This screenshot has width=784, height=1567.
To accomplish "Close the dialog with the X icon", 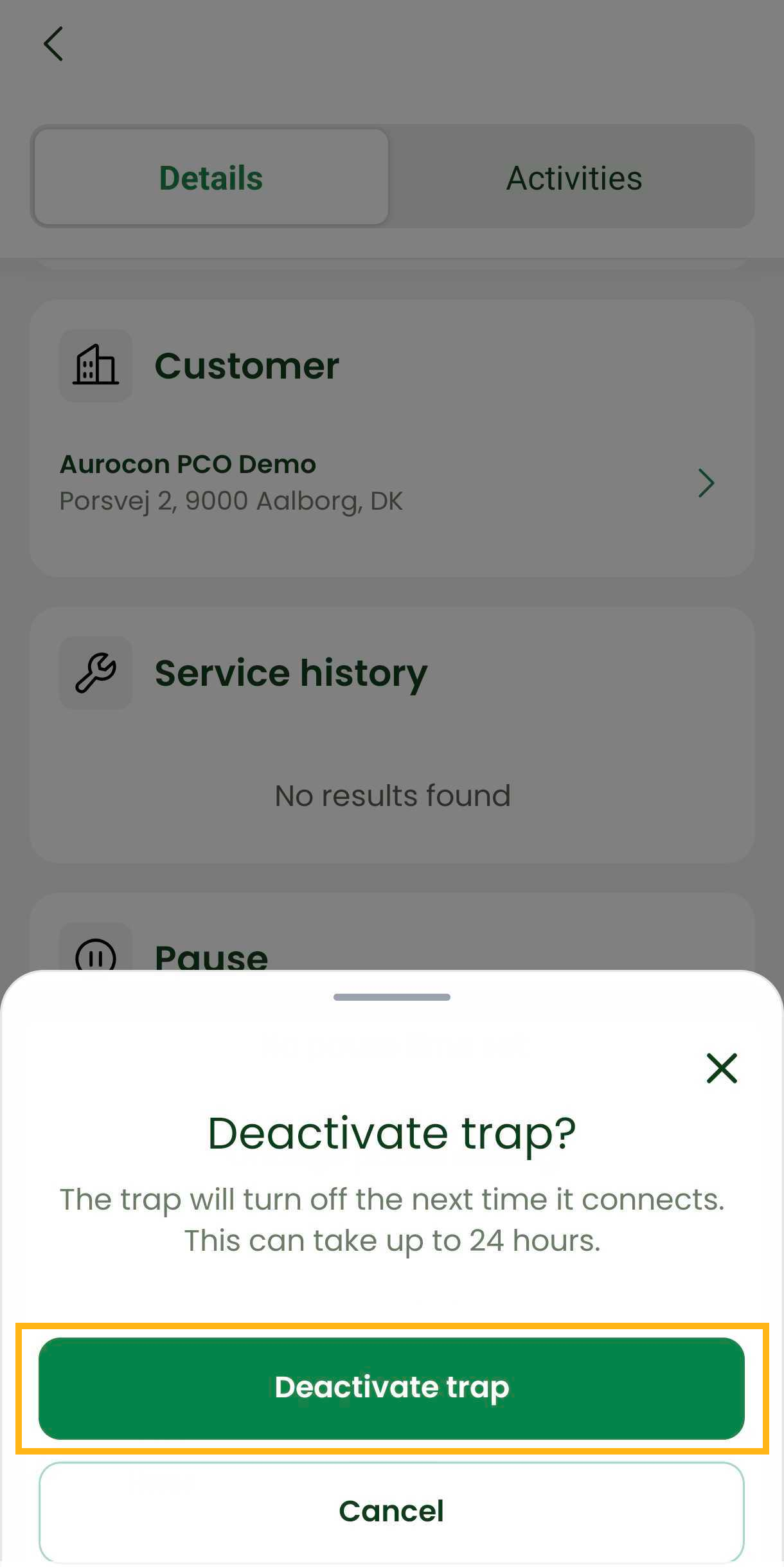I will pos(721,1068).
